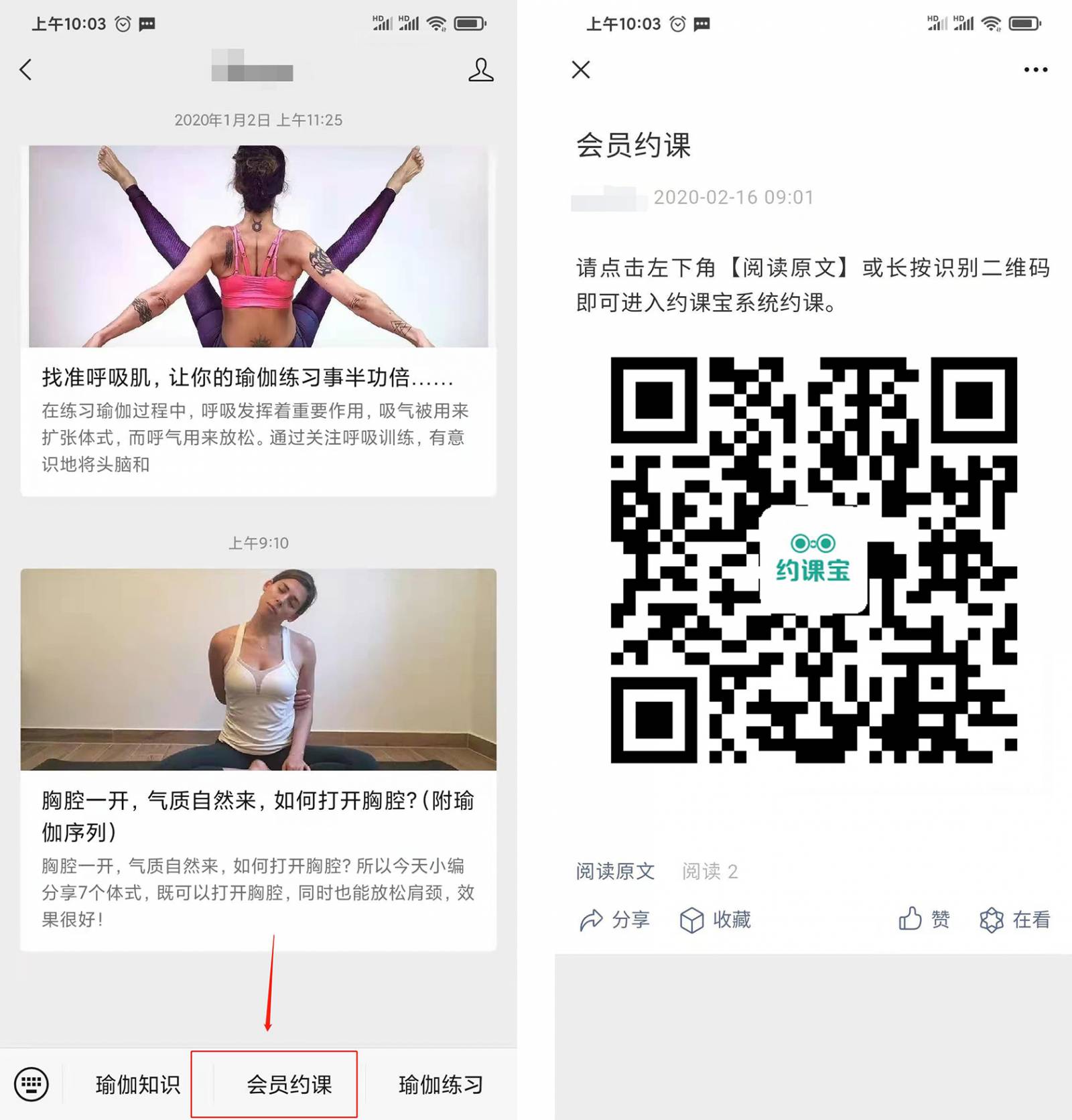This screenshot has height=1120, width=1072.
Task: Share this article via 分享
Action: [614, 920]
